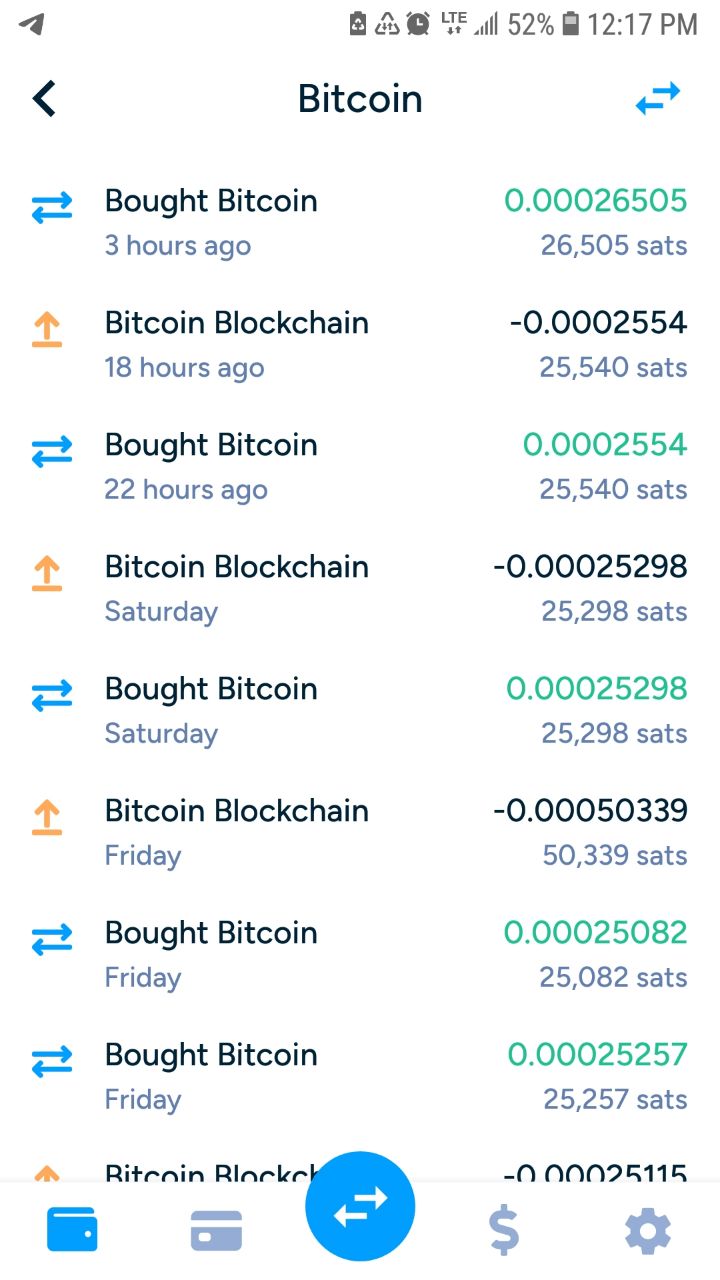Open settings via the gear tab
The height and width of the screenshot is (1280, 720).
click(648, 1231)
